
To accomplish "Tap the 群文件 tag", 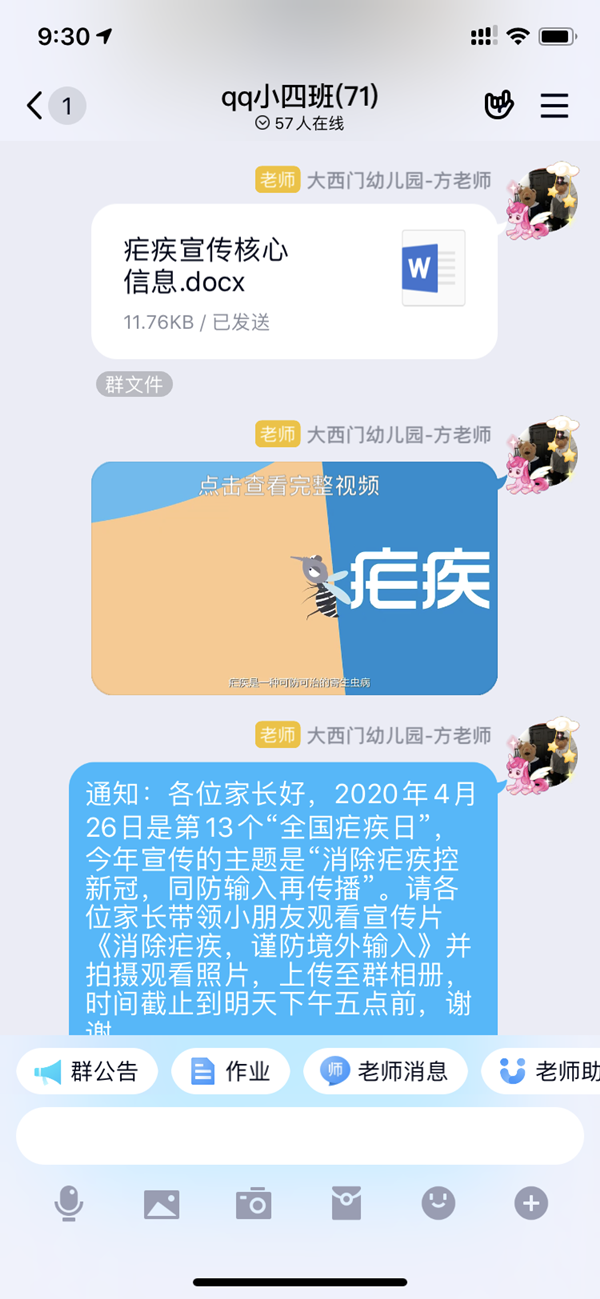I will (135, 384).
